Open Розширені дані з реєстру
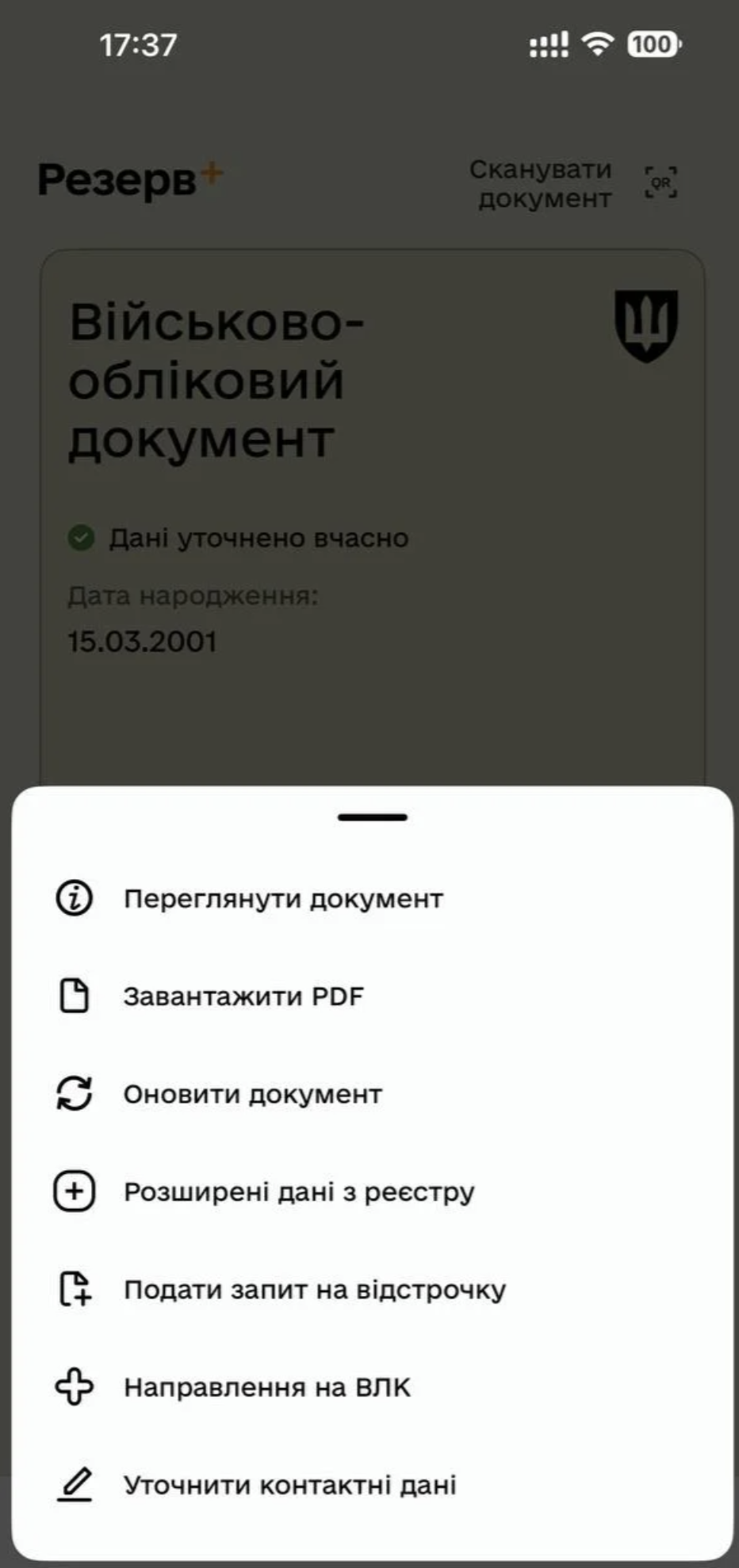739x1568 pixels. pyautogui.click(x=298, y=1192)
